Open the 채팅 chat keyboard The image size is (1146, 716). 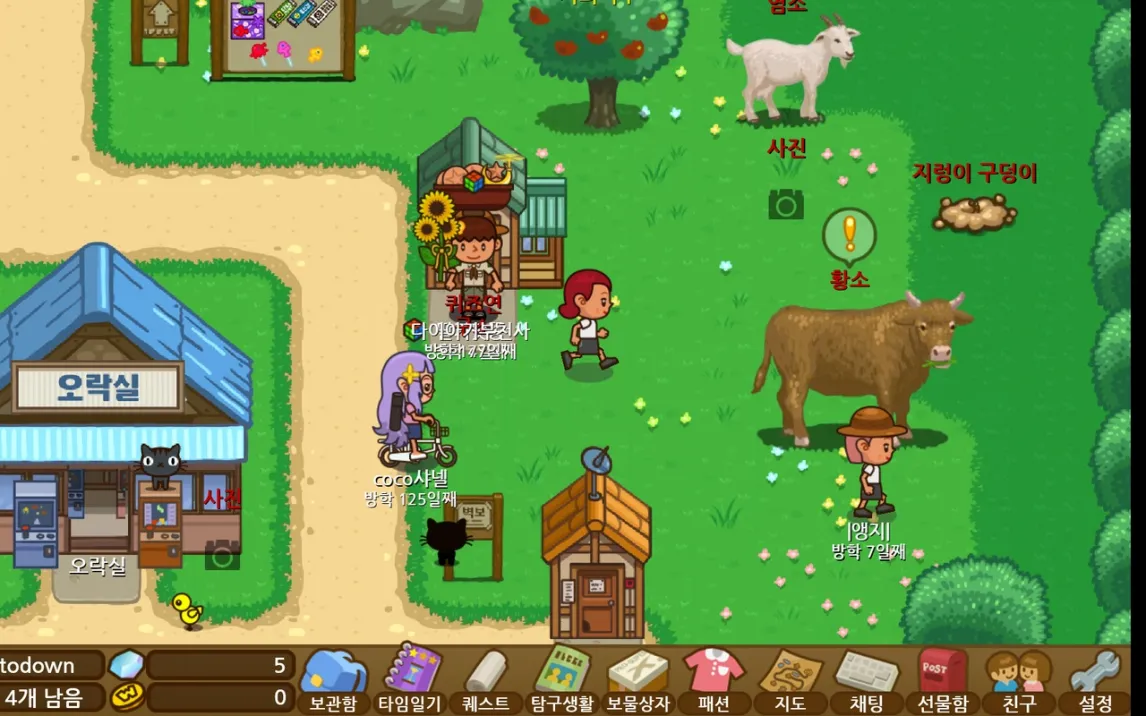[866, 680]
